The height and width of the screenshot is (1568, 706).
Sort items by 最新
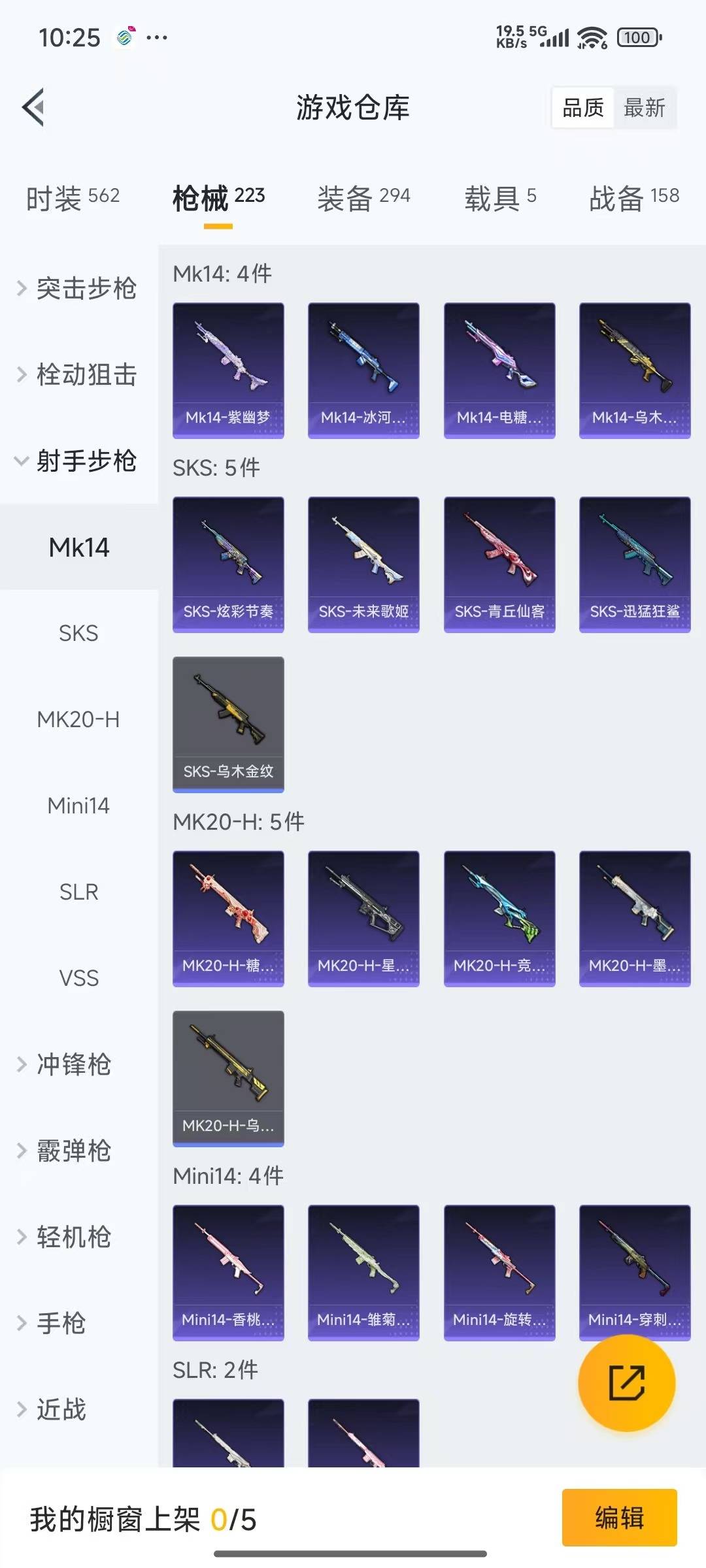(x=644, y=108)
